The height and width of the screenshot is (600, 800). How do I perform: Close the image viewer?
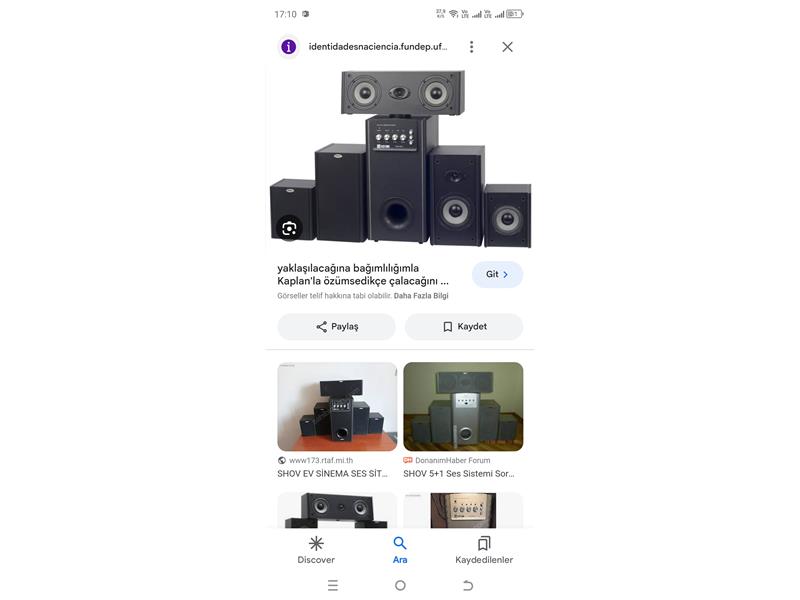(507, 47)
